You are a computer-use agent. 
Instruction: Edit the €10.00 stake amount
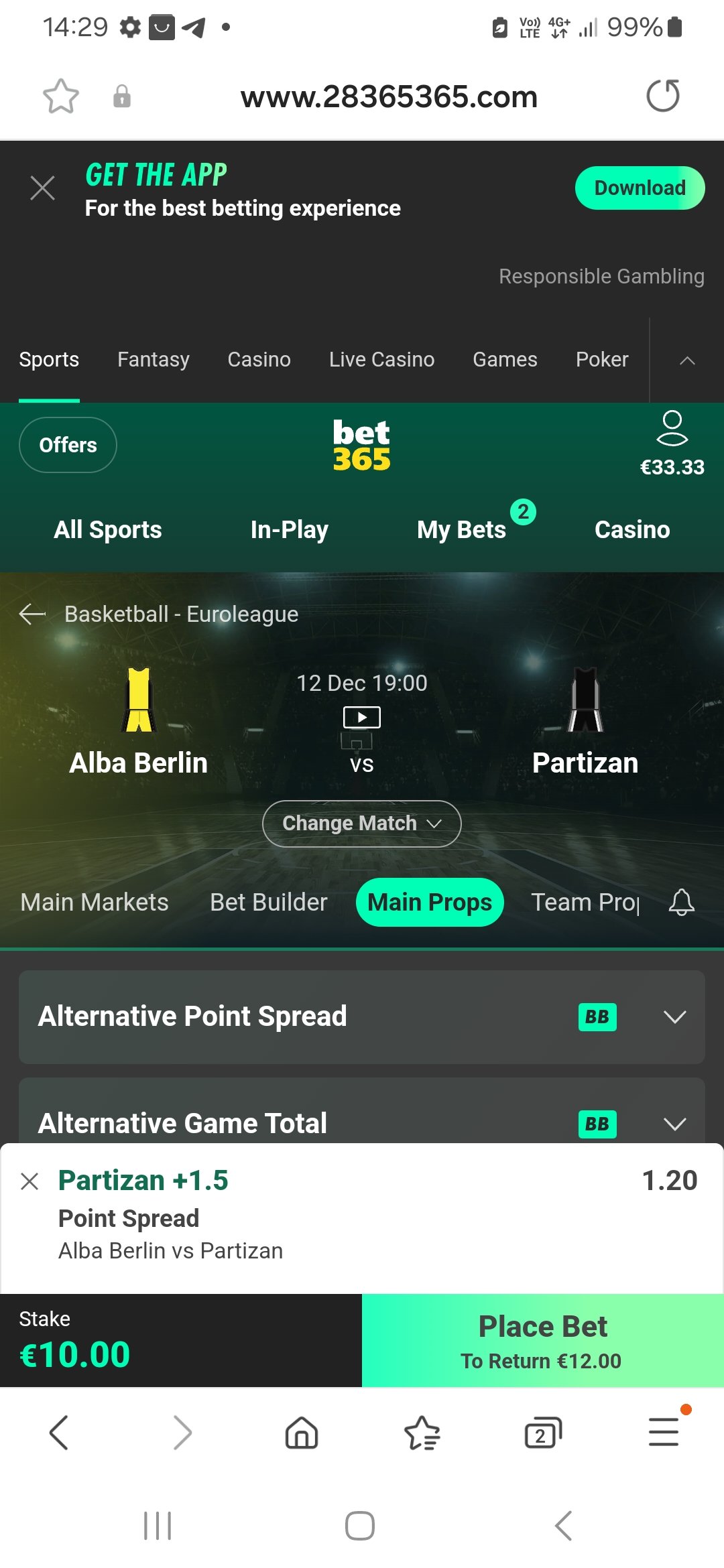coord(75,1354)
